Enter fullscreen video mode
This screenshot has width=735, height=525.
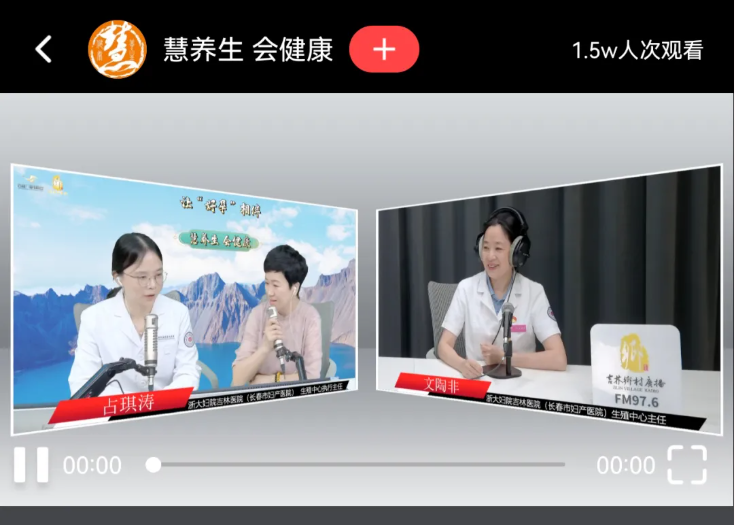[687, 465]
